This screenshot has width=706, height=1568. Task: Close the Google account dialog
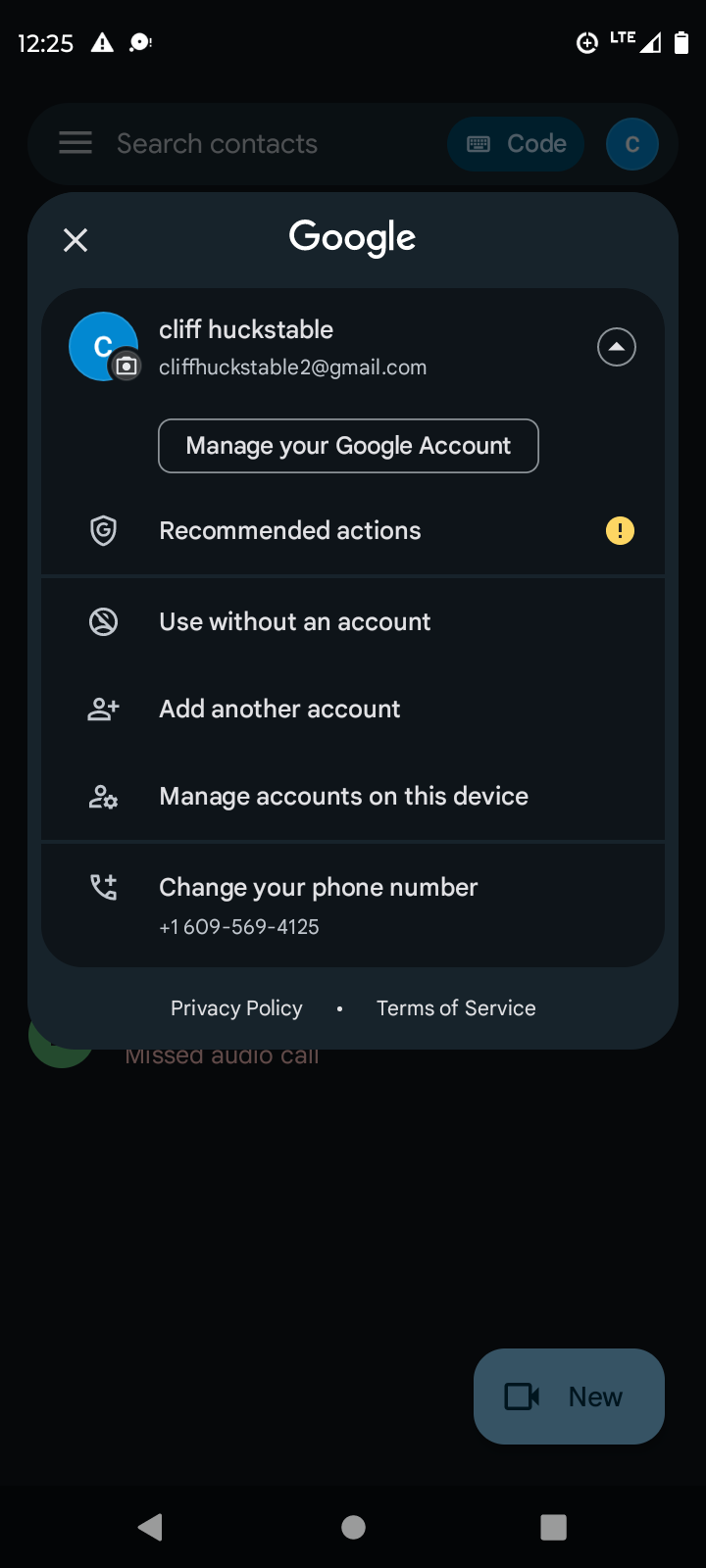[76, 240]
